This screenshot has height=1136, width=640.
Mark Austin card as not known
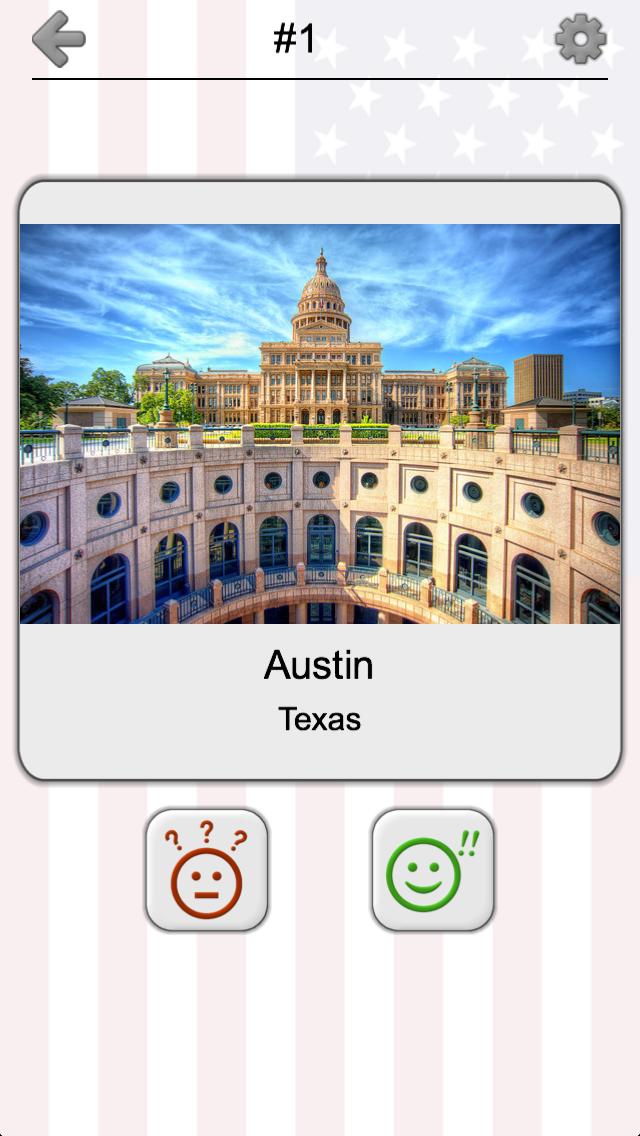pyautogui.click(x=207, y=870)
